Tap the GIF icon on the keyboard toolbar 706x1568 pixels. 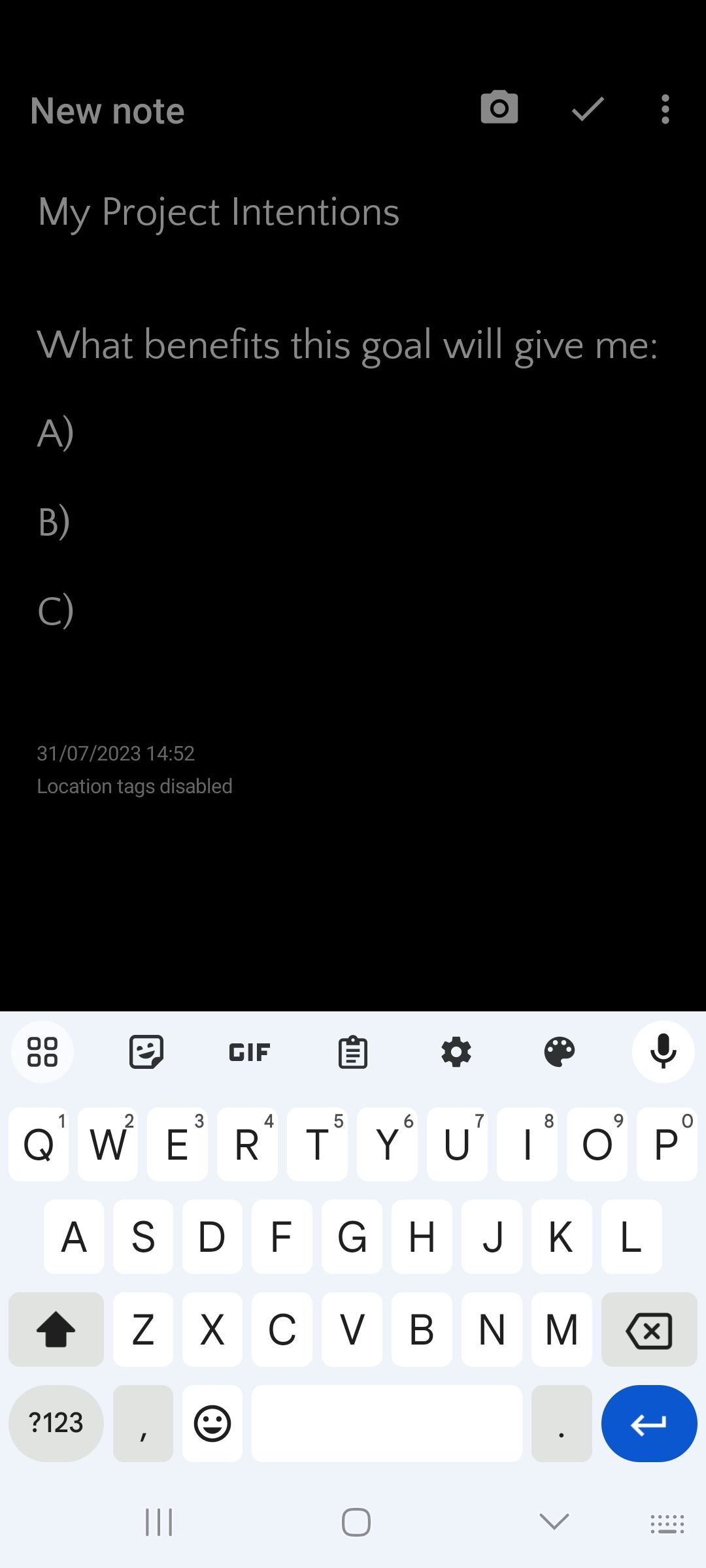pyautogui.click(x=249, y=1051)
